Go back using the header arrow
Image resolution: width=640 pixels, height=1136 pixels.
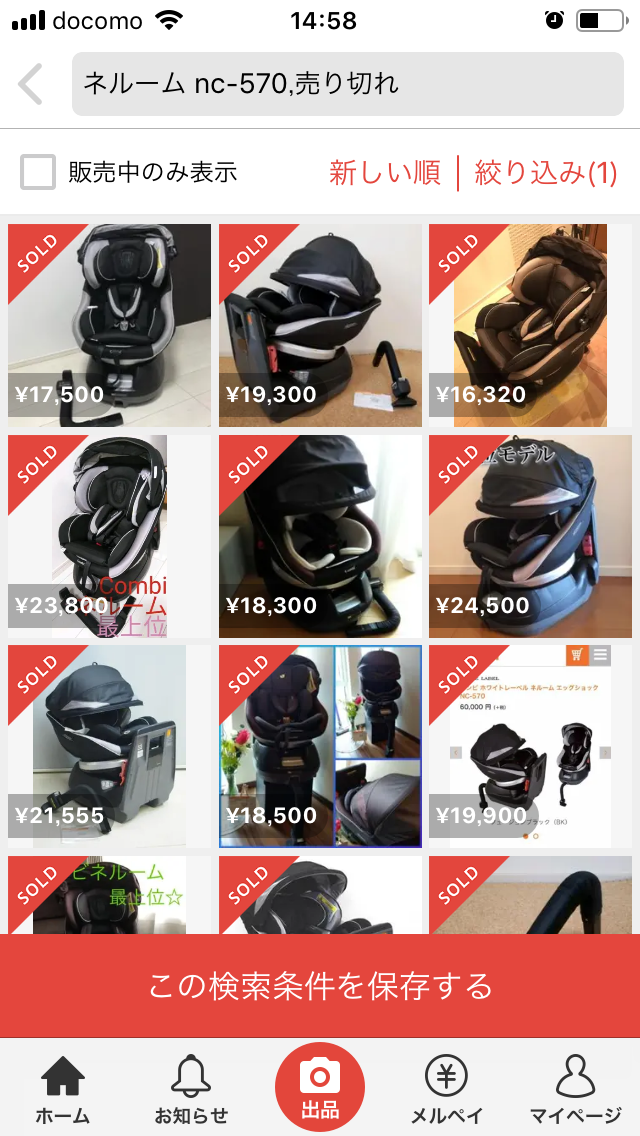pos(31,84)
